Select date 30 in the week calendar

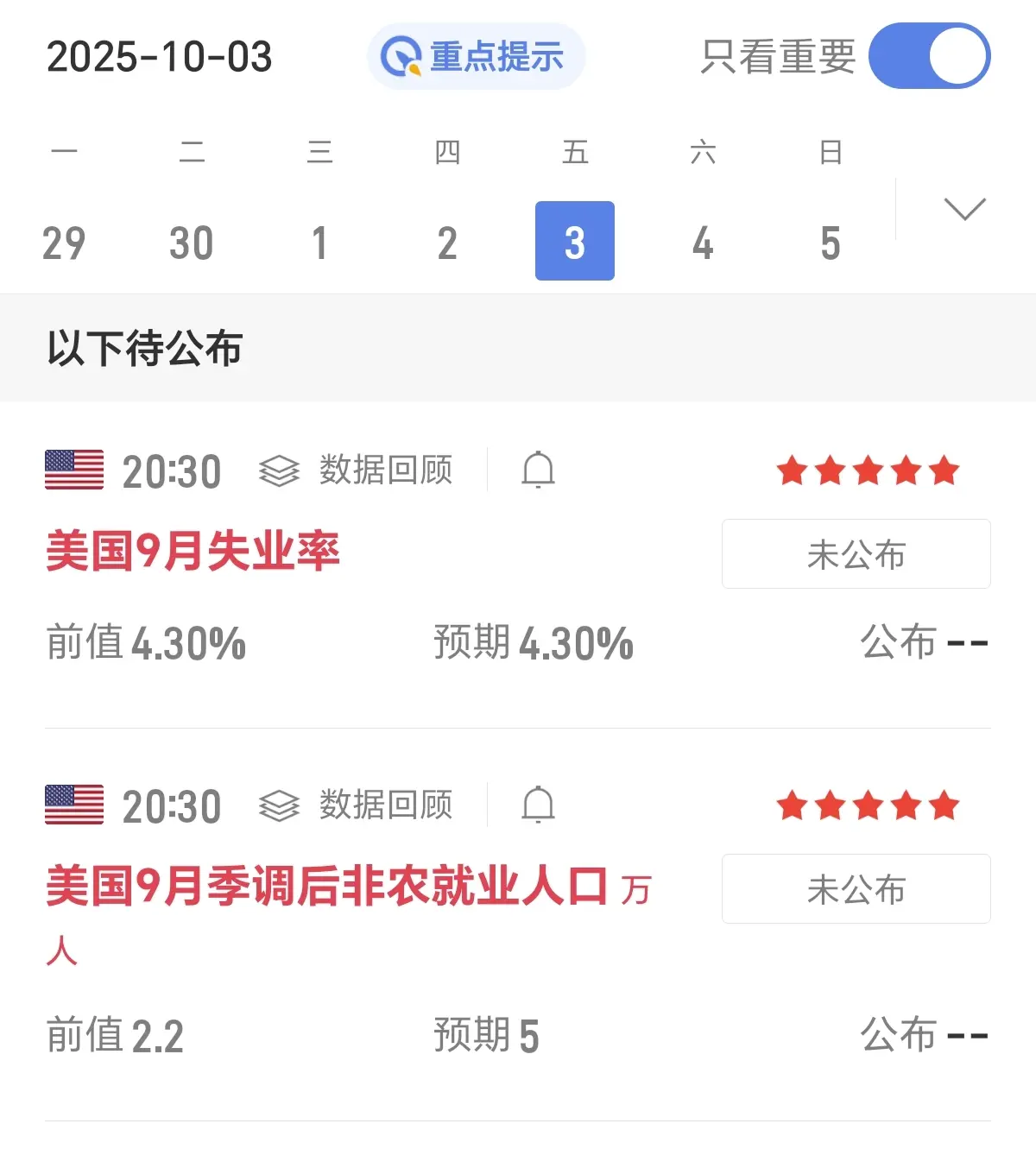[x=192, y=243]
